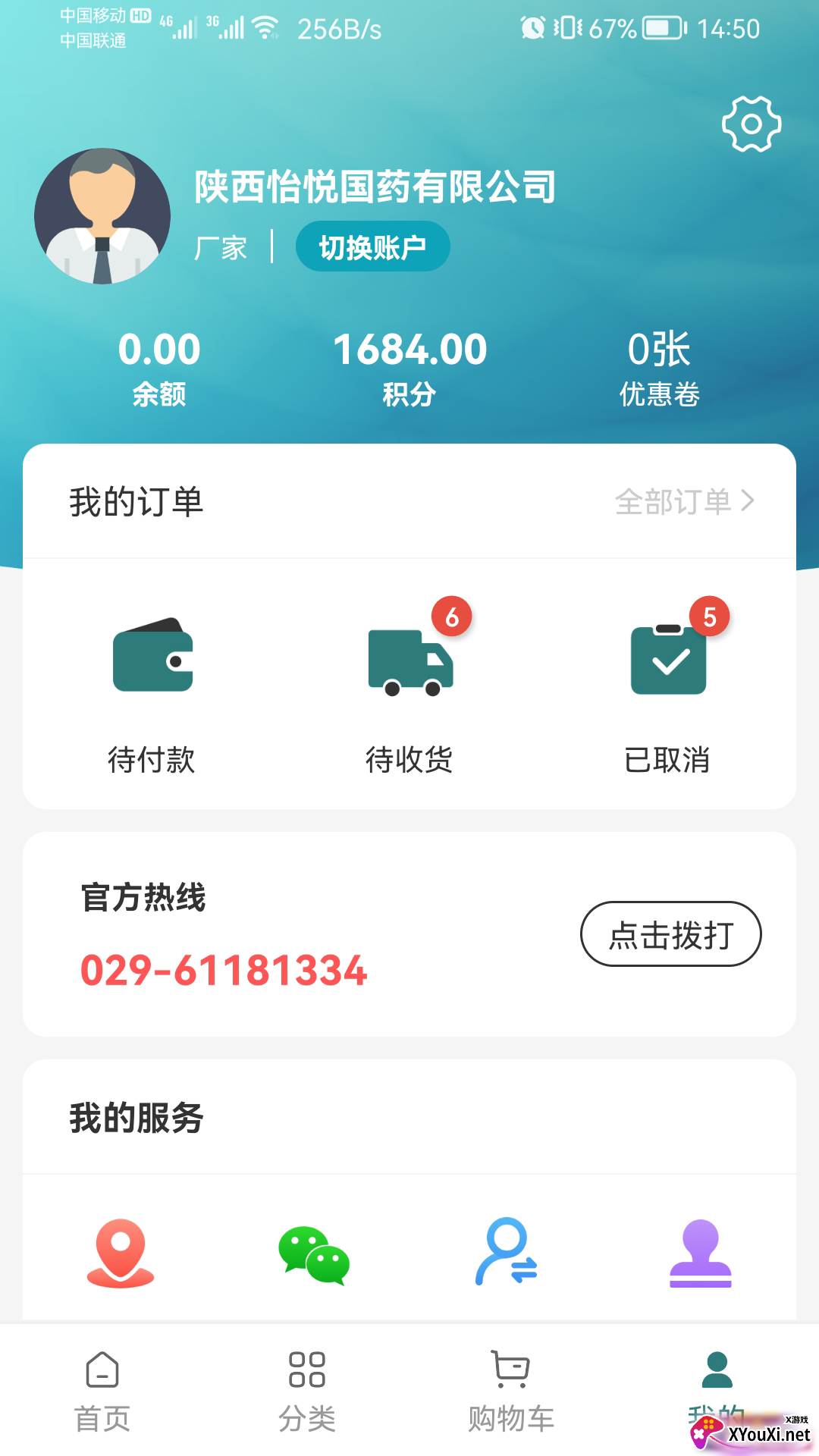View cancelled orders with the 已取消 clipboard icon
The height and width of the screenshot is (1456, 819).
[x=667, y=667]
